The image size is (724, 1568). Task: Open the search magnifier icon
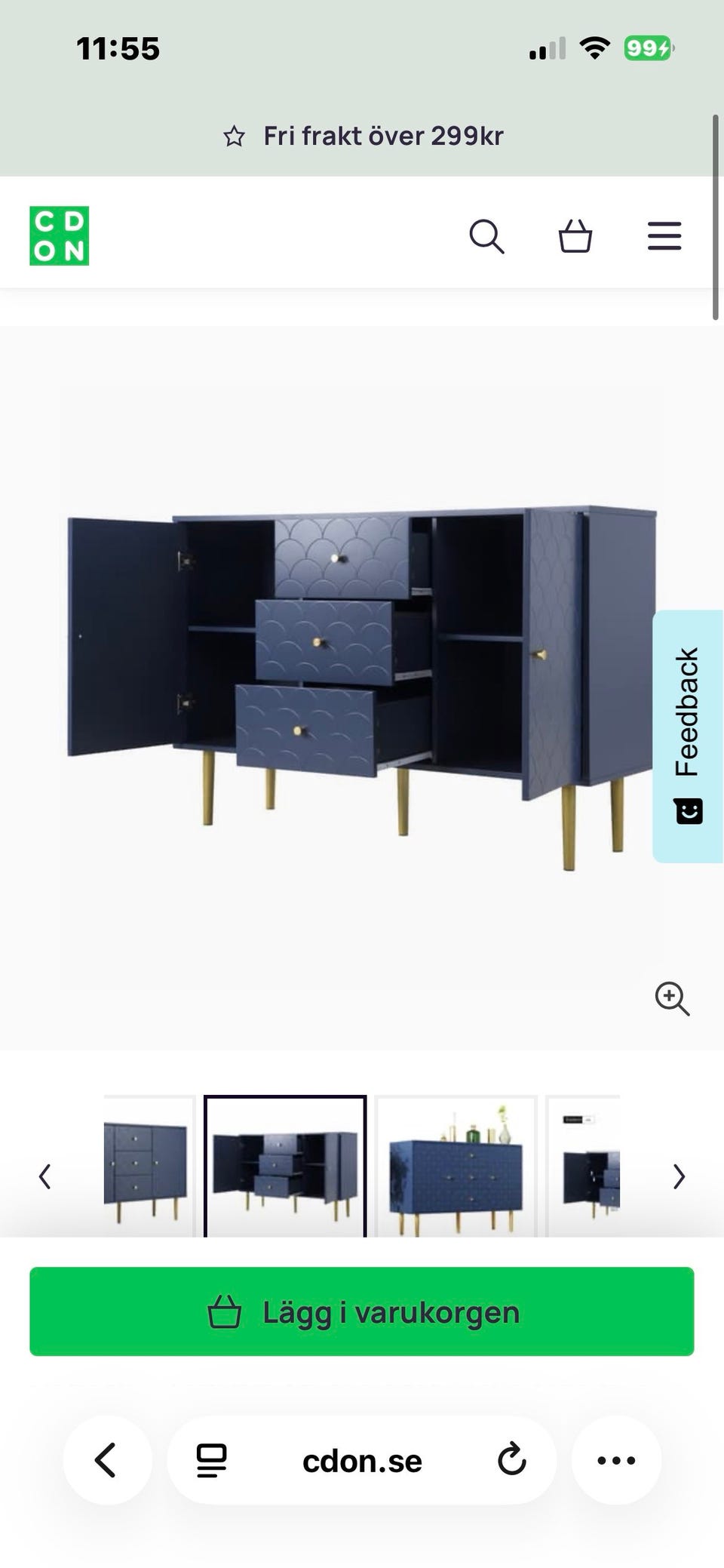tap(486, 236)
